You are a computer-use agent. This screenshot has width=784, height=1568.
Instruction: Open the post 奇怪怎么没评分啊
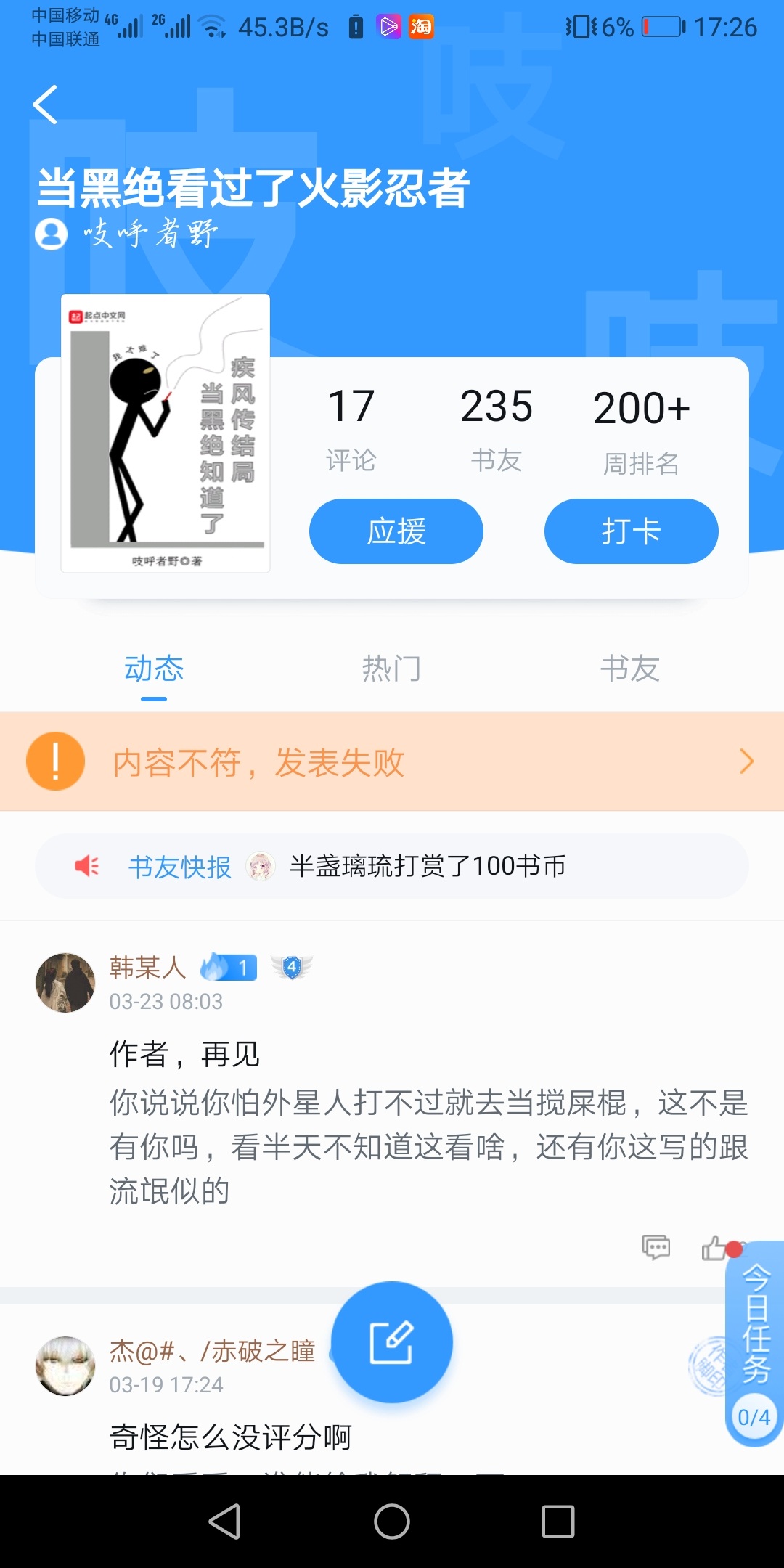tap(231, 1437)
